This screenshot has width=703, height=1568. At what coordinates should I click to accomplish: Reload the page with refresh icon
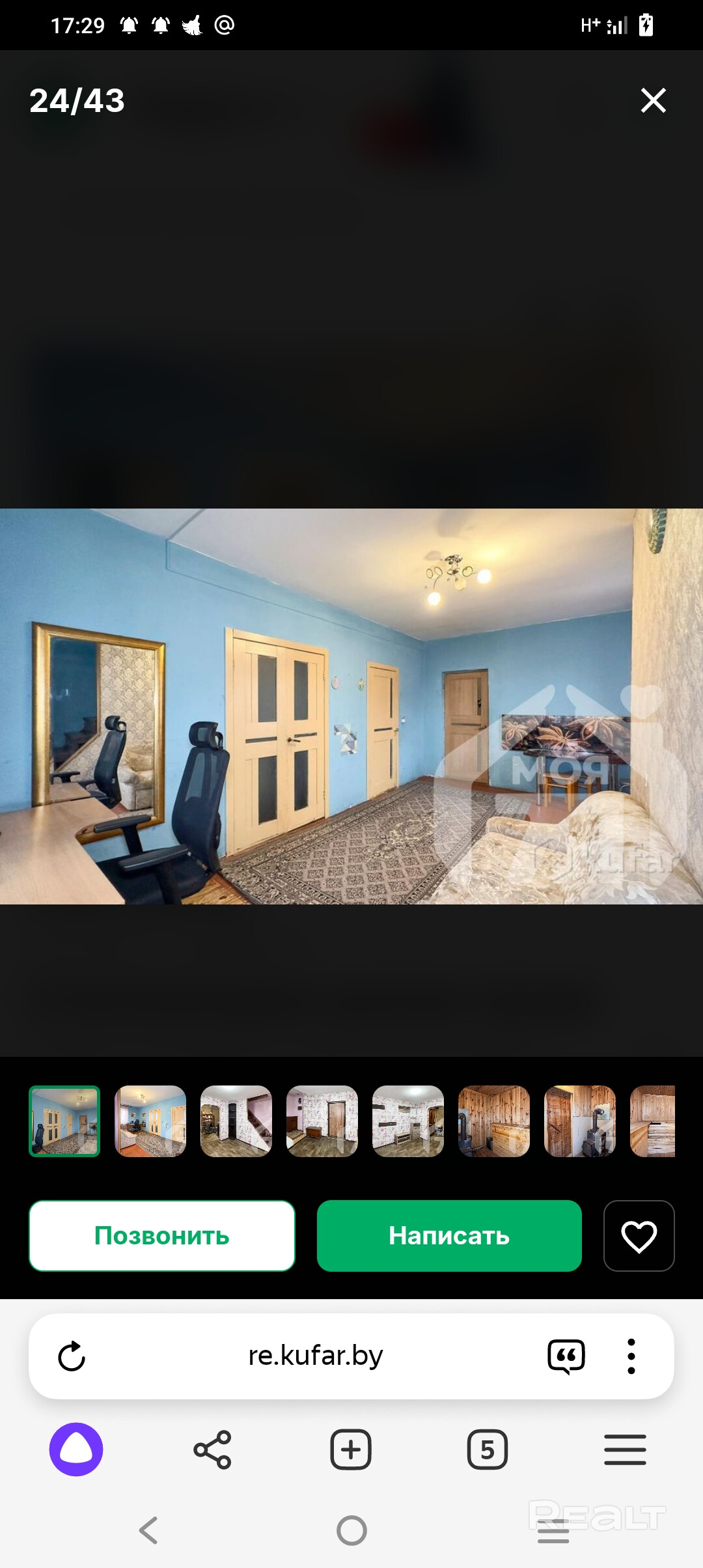[x=72, y=1356]
